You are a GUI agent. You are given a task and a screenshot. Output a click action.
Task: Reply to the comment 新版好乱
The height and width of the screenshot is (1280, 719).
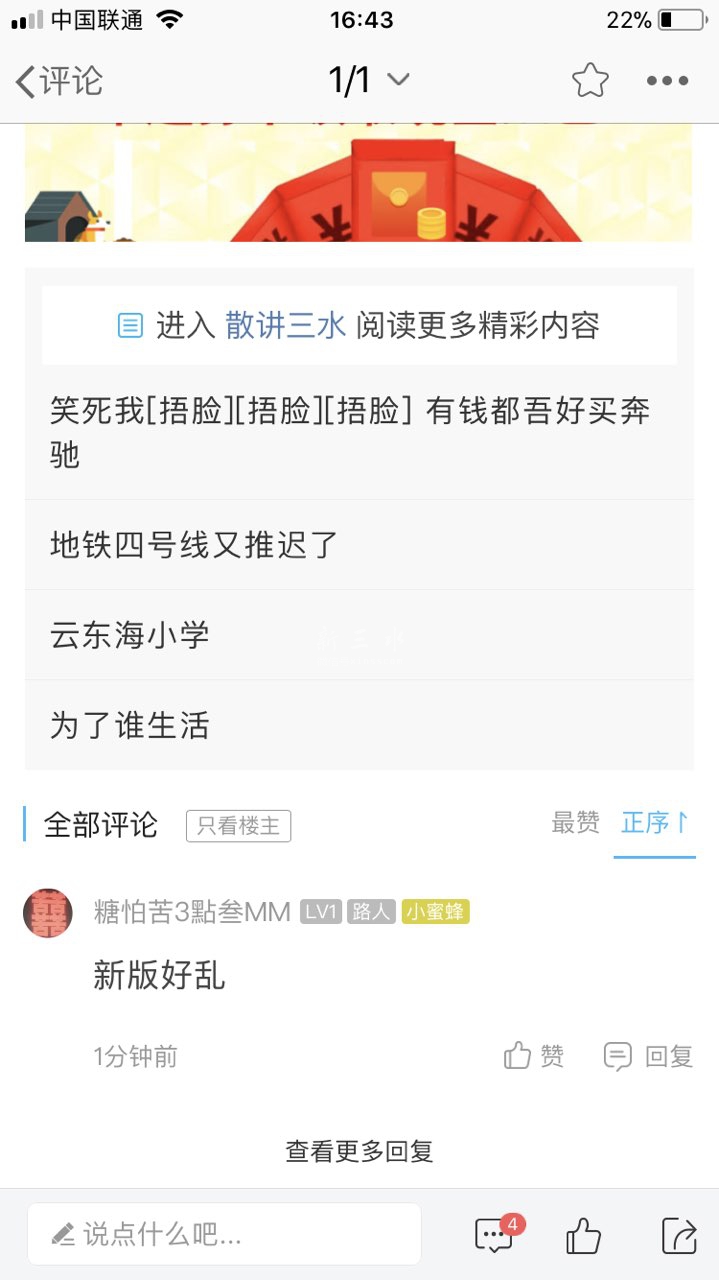(x=648, y=1056)
